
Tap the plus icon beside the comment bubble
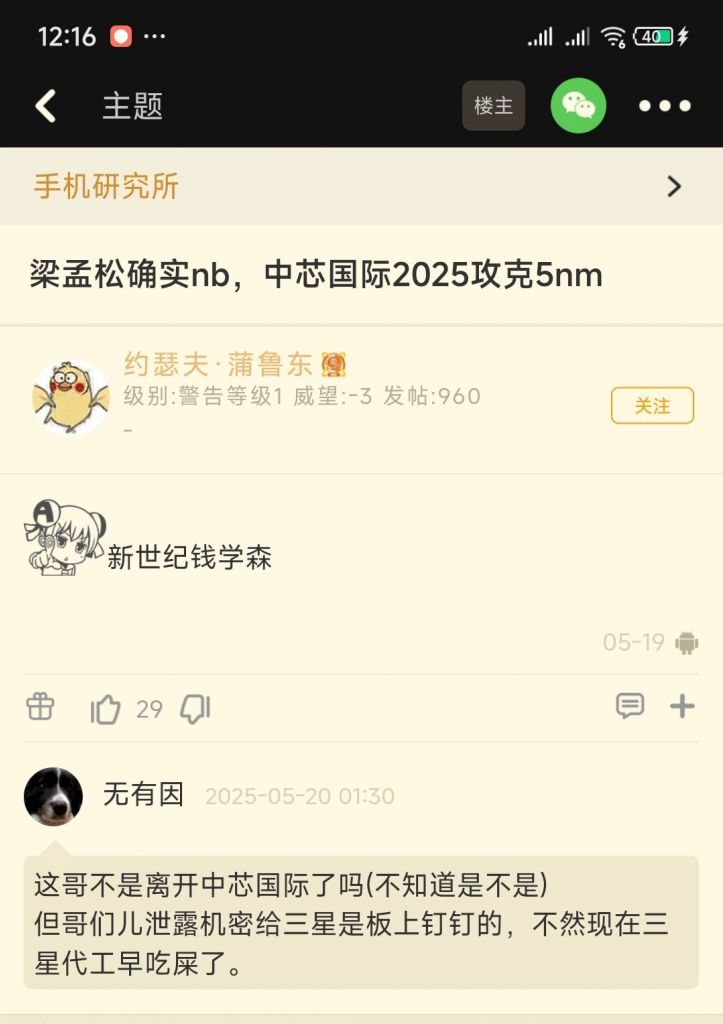point(683,707)
